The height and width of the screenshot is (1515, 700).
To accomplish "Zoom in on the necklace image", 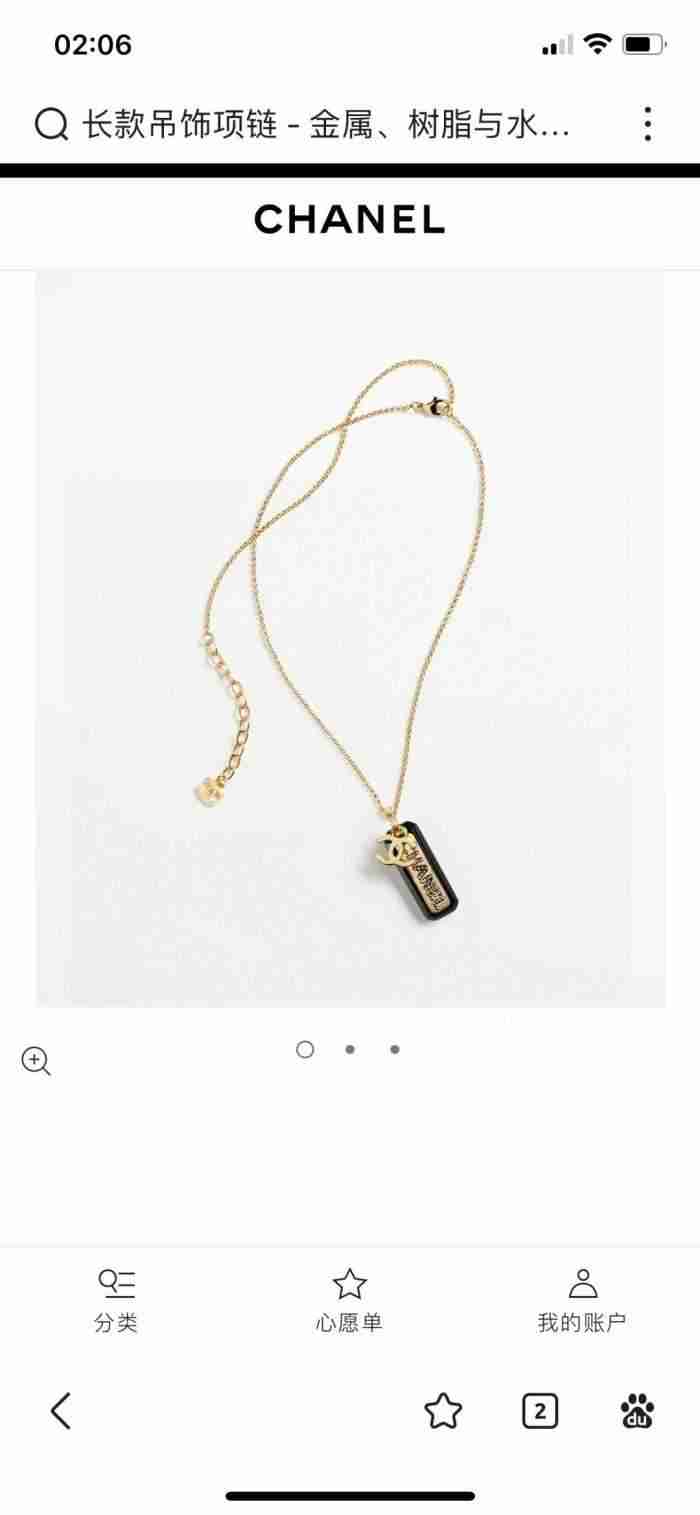I will tap(36, 1061).
